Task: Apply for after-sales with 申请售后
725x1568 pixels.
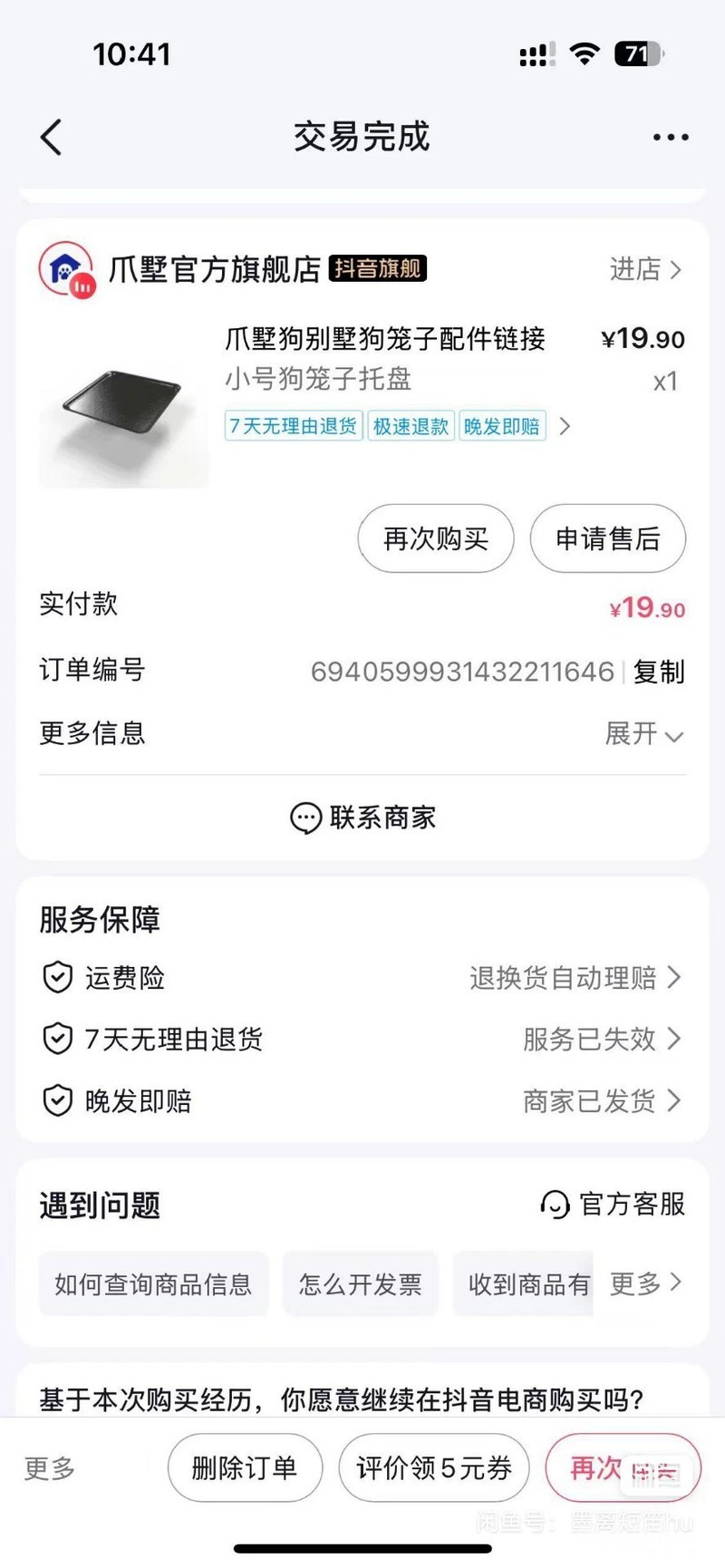Action: tap(607, 538)
